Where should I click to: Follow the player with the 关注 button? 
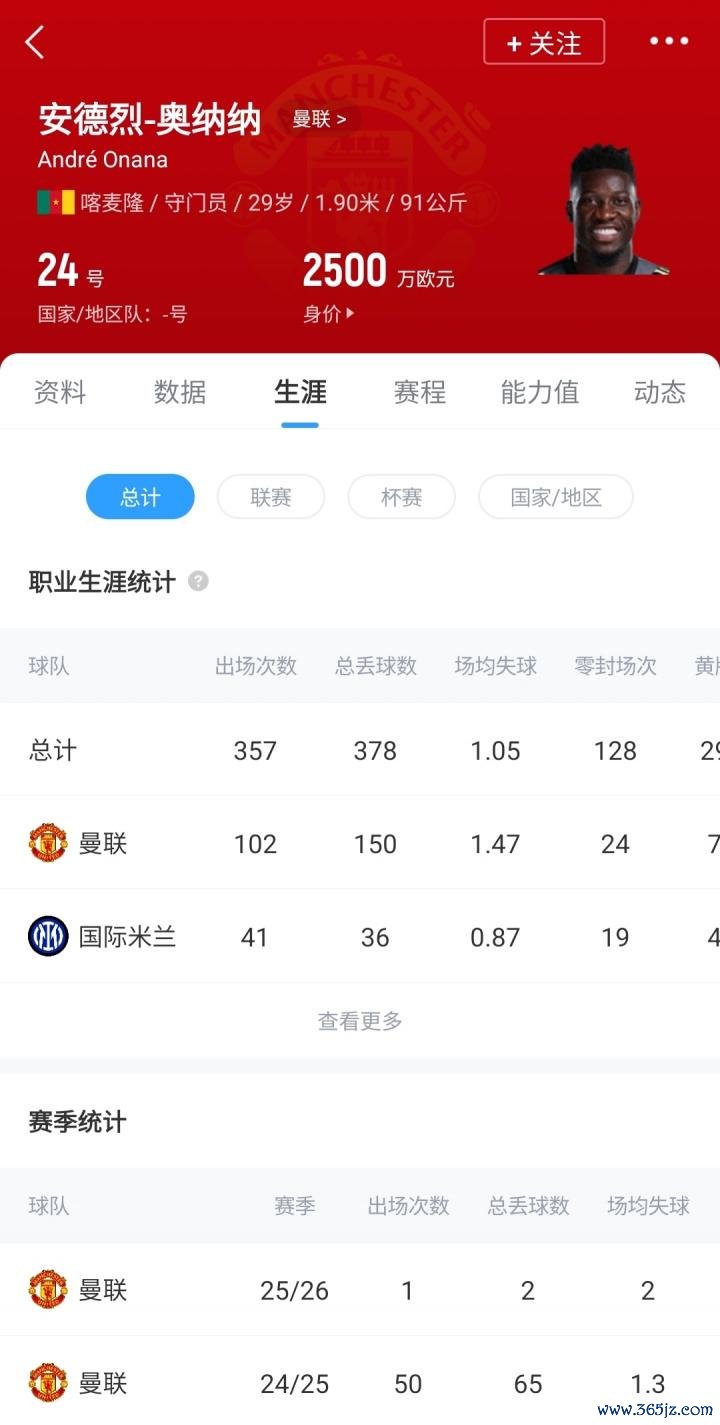point(544,42)
